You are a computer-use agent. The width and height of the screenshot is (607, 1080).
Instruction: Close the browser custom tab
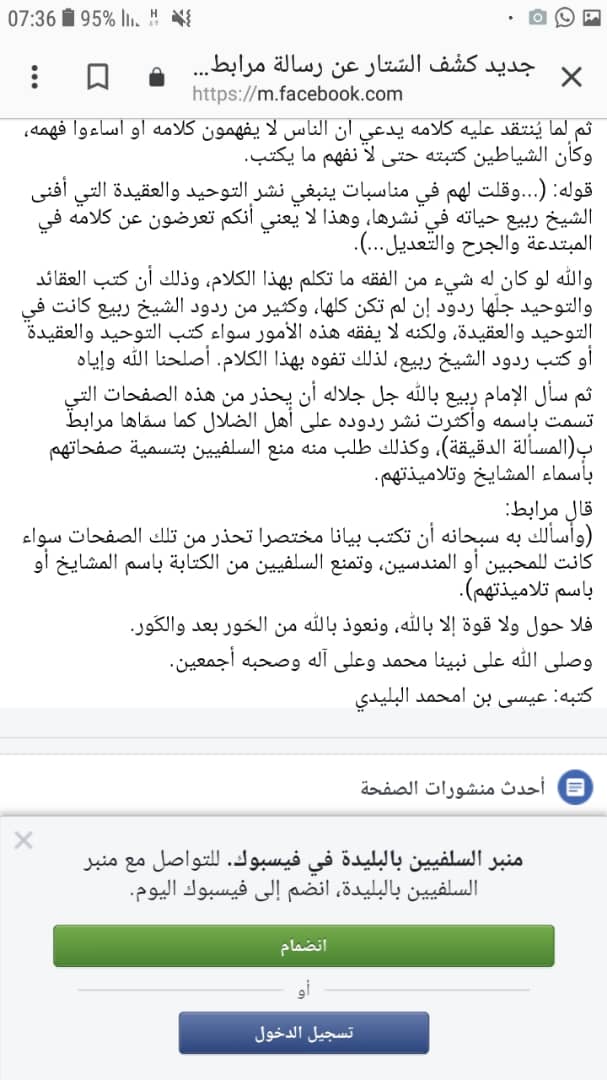click(x=571, y=77)
